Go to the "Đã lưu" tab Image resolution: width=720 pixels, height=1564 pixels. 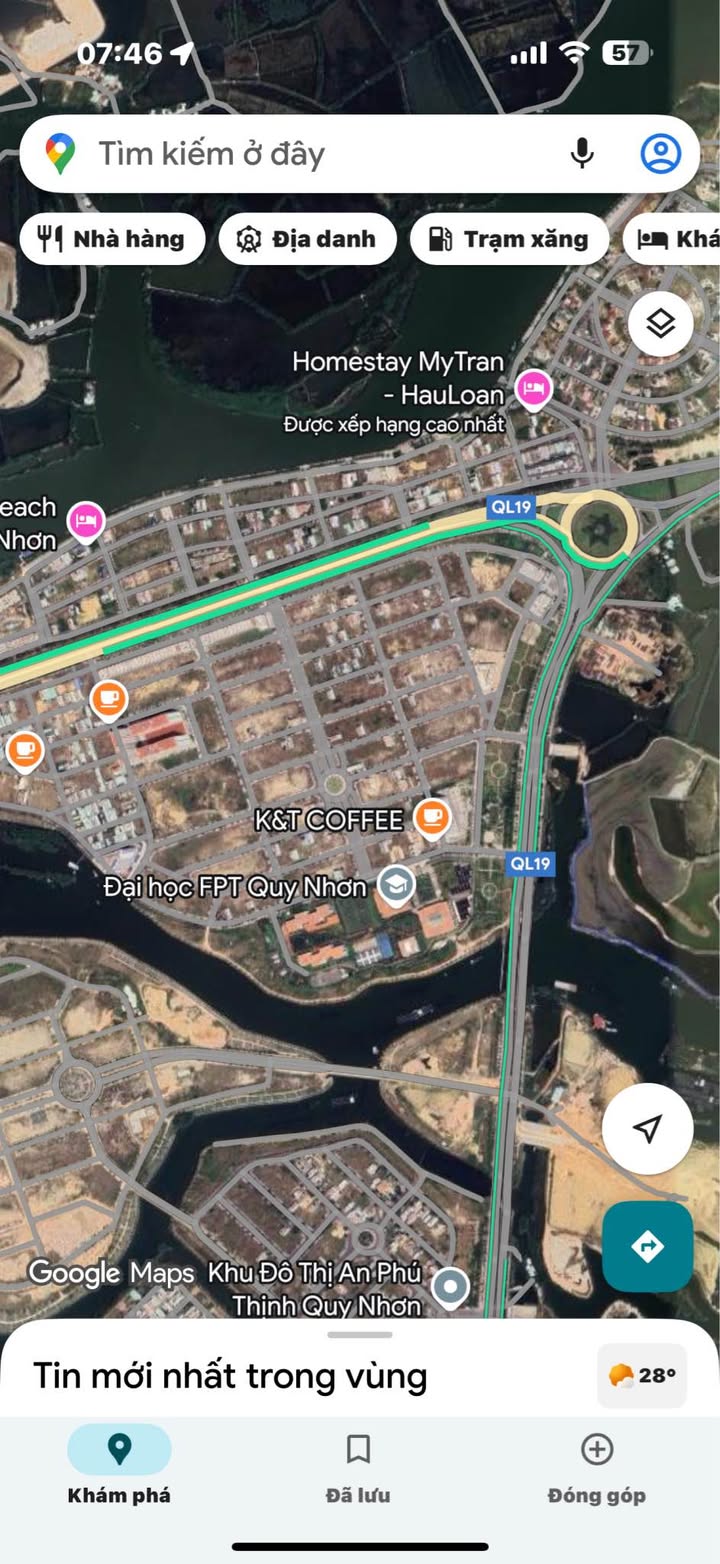[x=358, y=1466]
